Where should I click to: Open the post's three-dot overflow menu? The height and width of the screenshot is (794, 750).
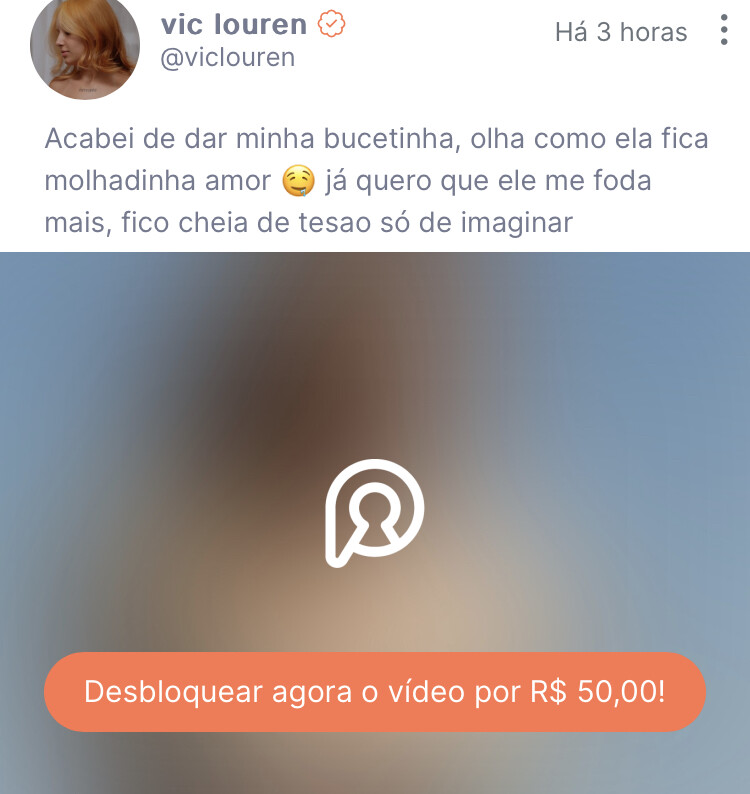(x=724, y=30)
